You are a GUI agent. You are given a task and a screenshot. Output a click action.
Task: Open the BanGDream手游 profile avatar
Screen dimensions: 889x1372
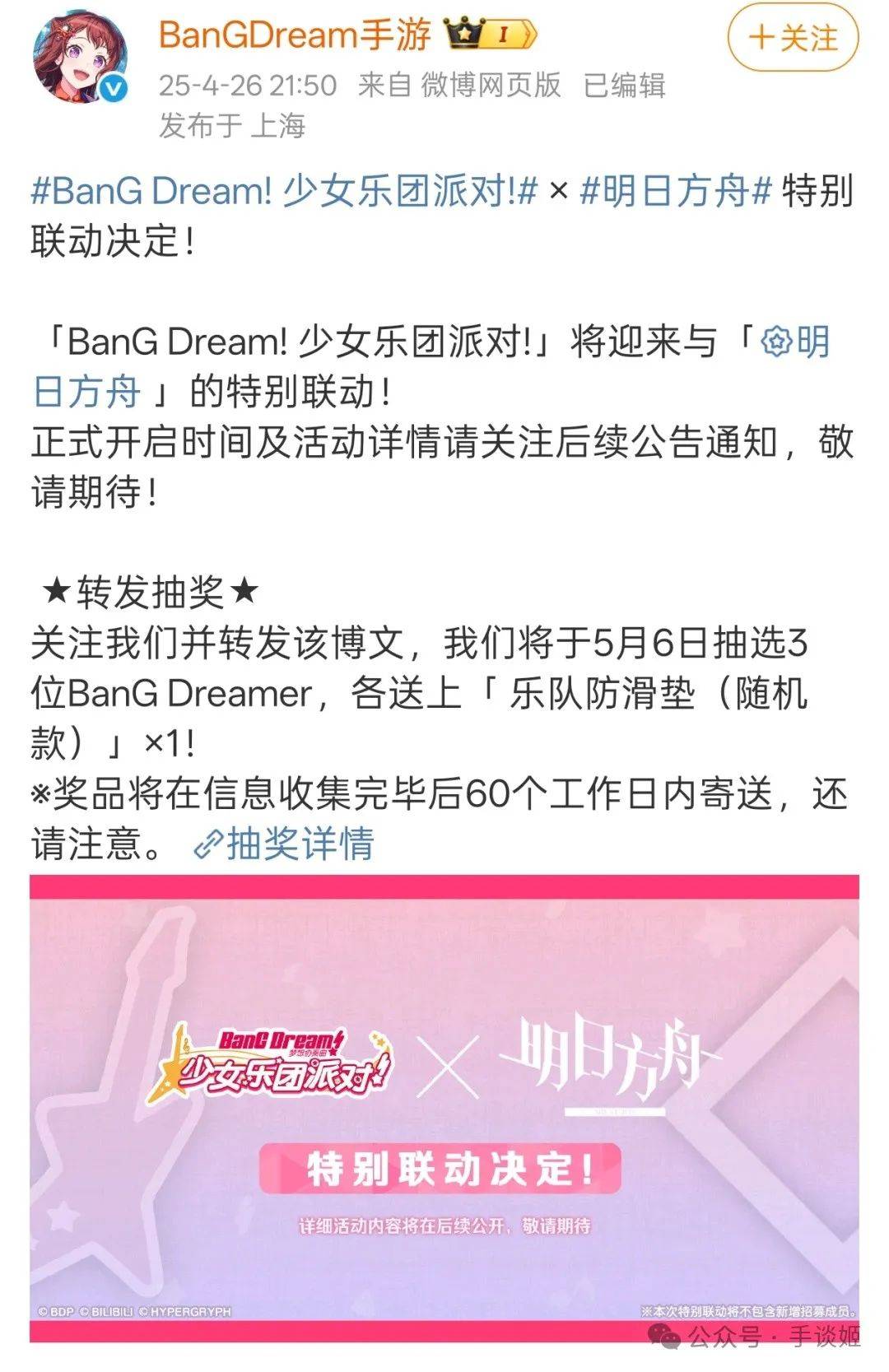pyautogui.click(x=80, y=58)
